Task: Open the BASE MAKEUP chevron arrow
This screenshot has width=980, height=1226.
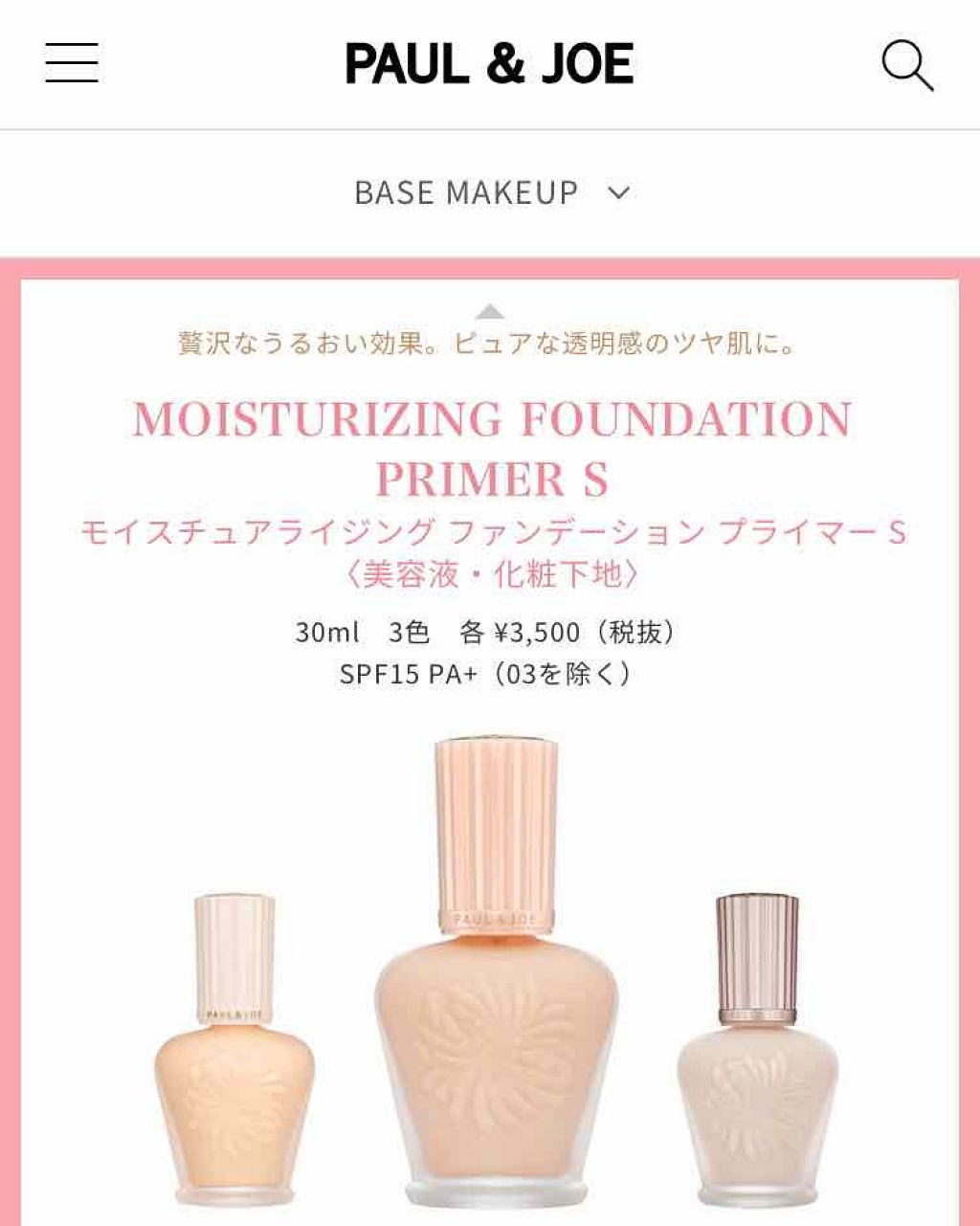Action: pos(618,192)
